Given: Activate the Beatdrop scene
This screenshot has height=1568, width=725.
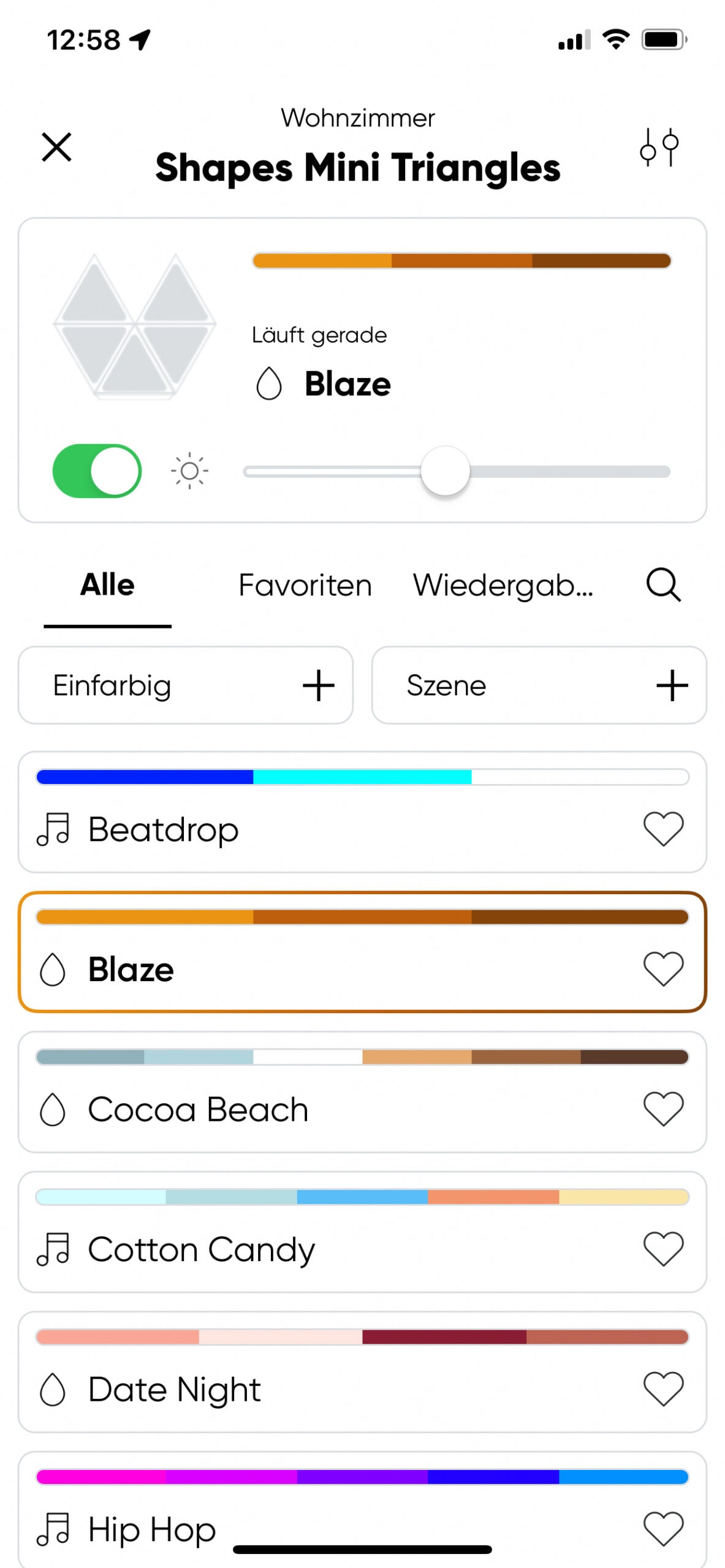Looking at the screenshot, I should 306,829.
